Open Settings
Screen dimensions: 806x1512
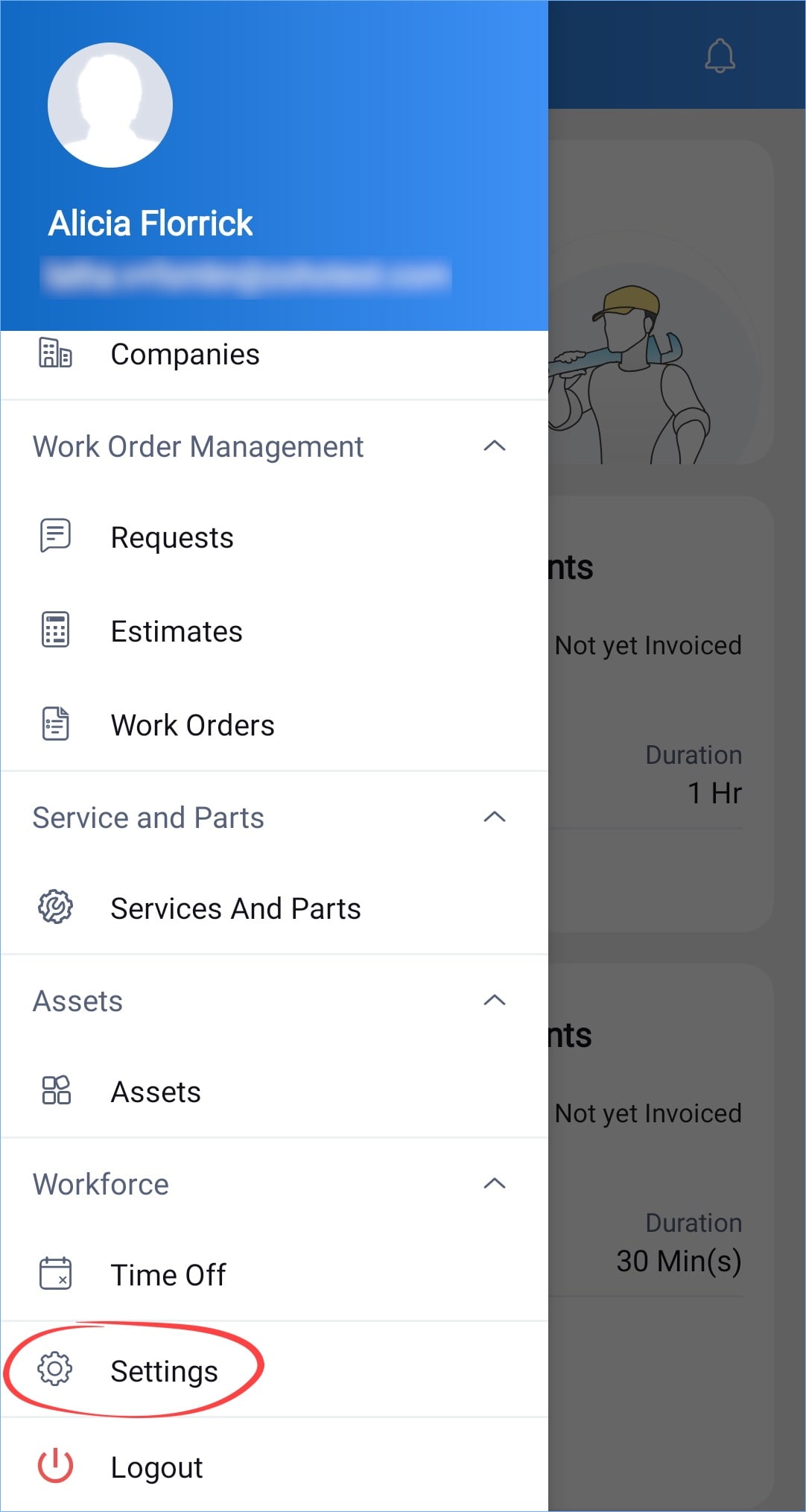click(274, 1370)
